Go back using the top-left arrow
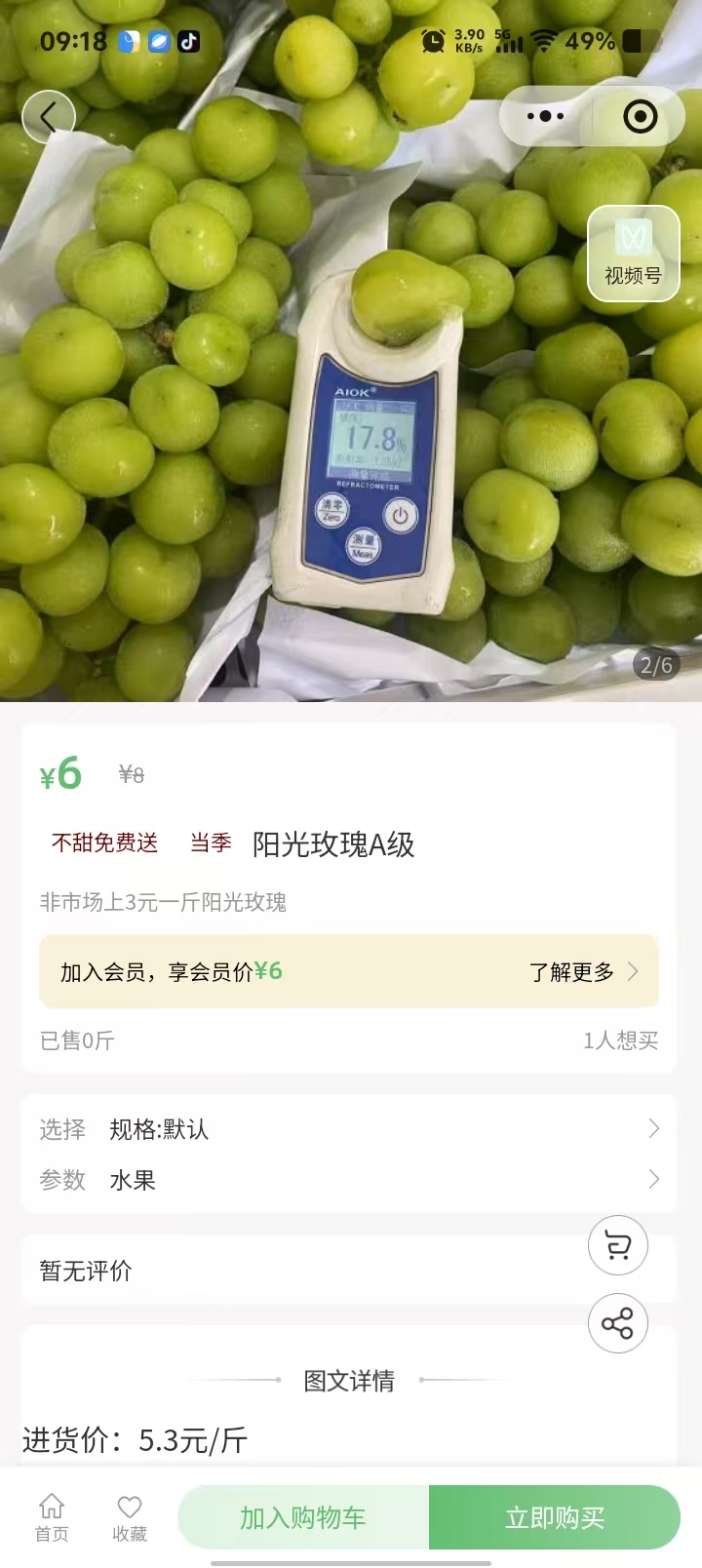This screenshot has height=1568, width=702. [49, 117]
